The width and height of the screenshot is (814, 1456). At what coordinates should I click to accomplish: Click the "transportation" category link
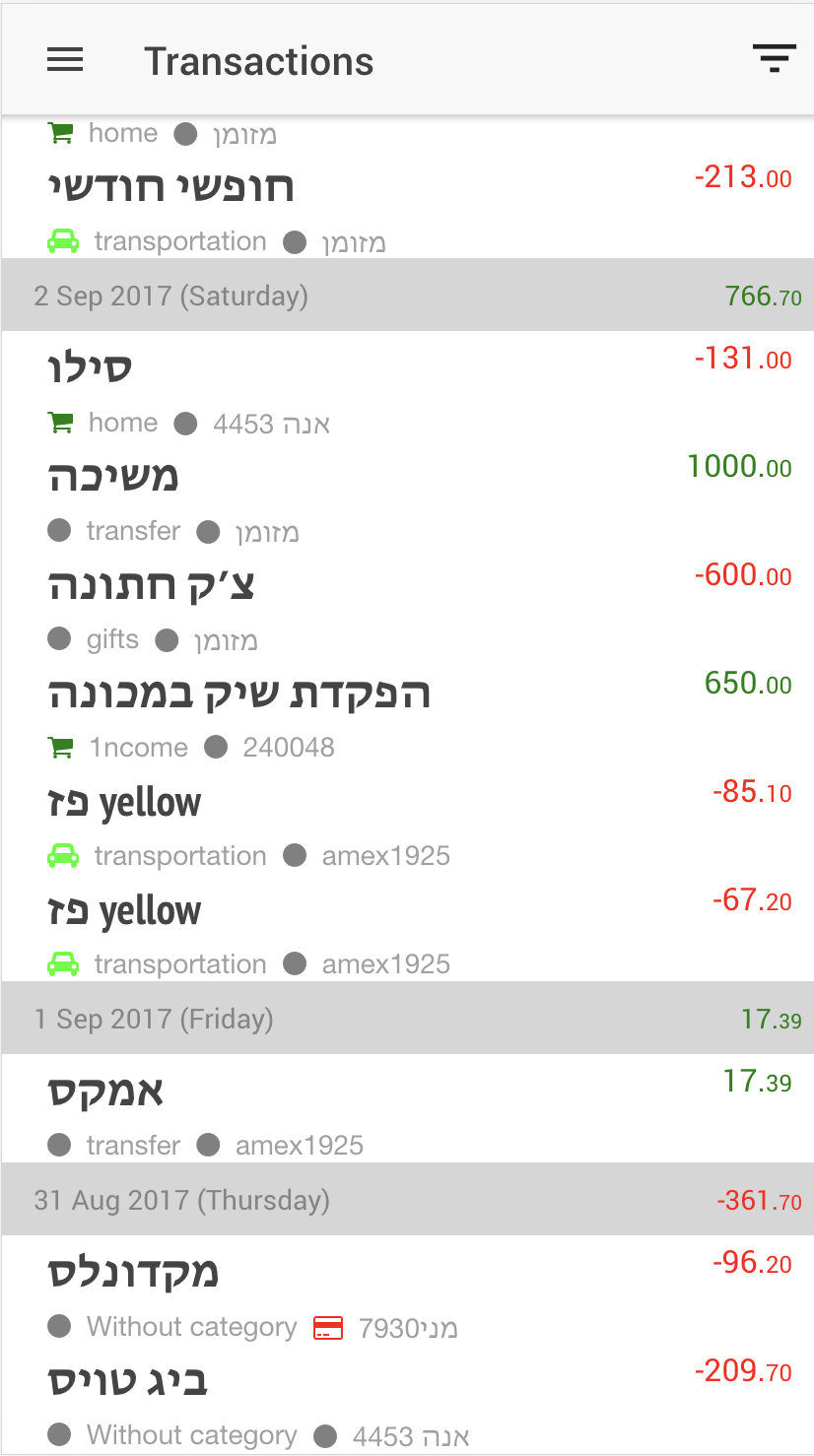point(179,240)
